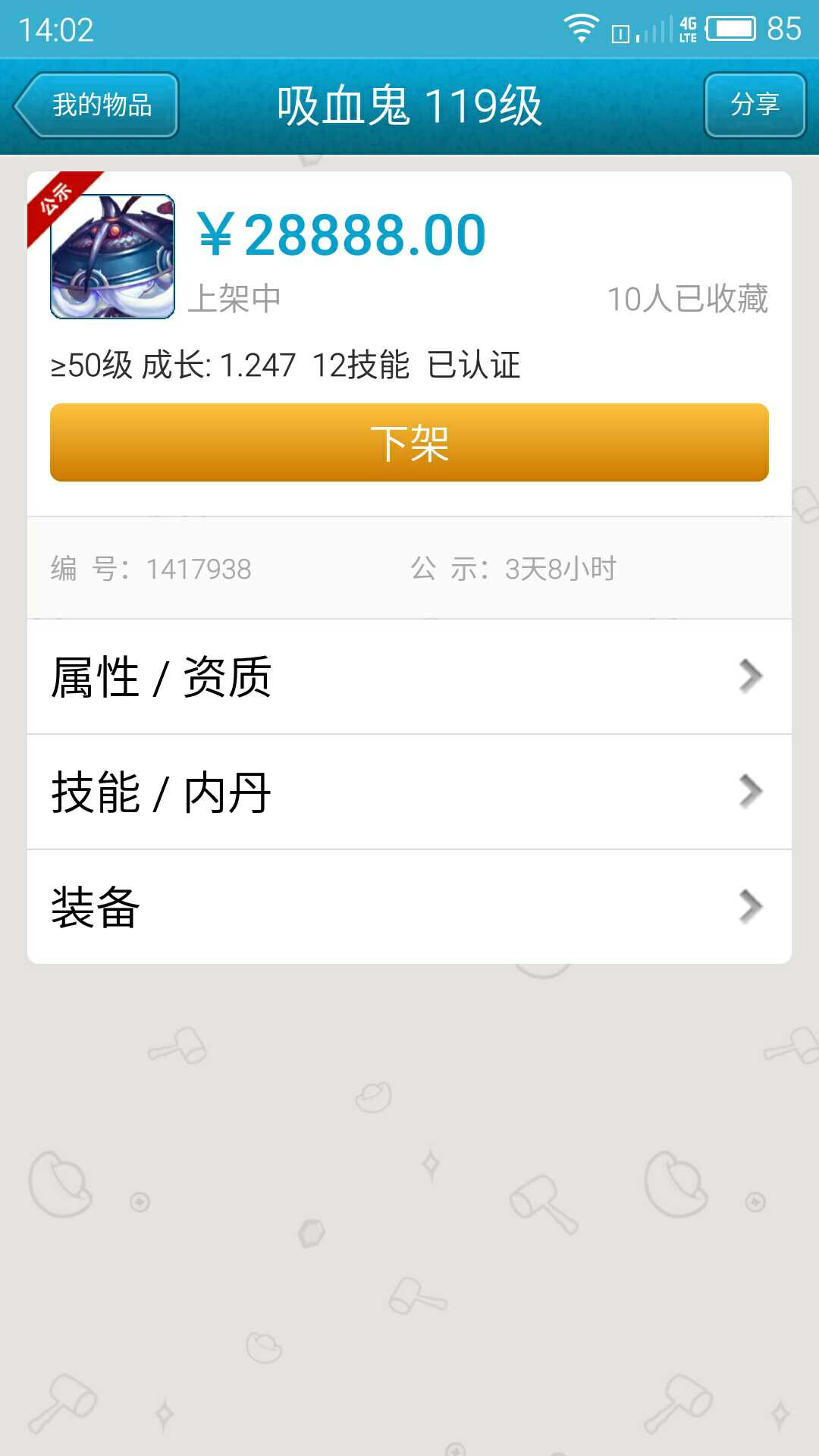View the 装备 section
The width and height of the screenshot is (819, 1456).
(409, 907)
